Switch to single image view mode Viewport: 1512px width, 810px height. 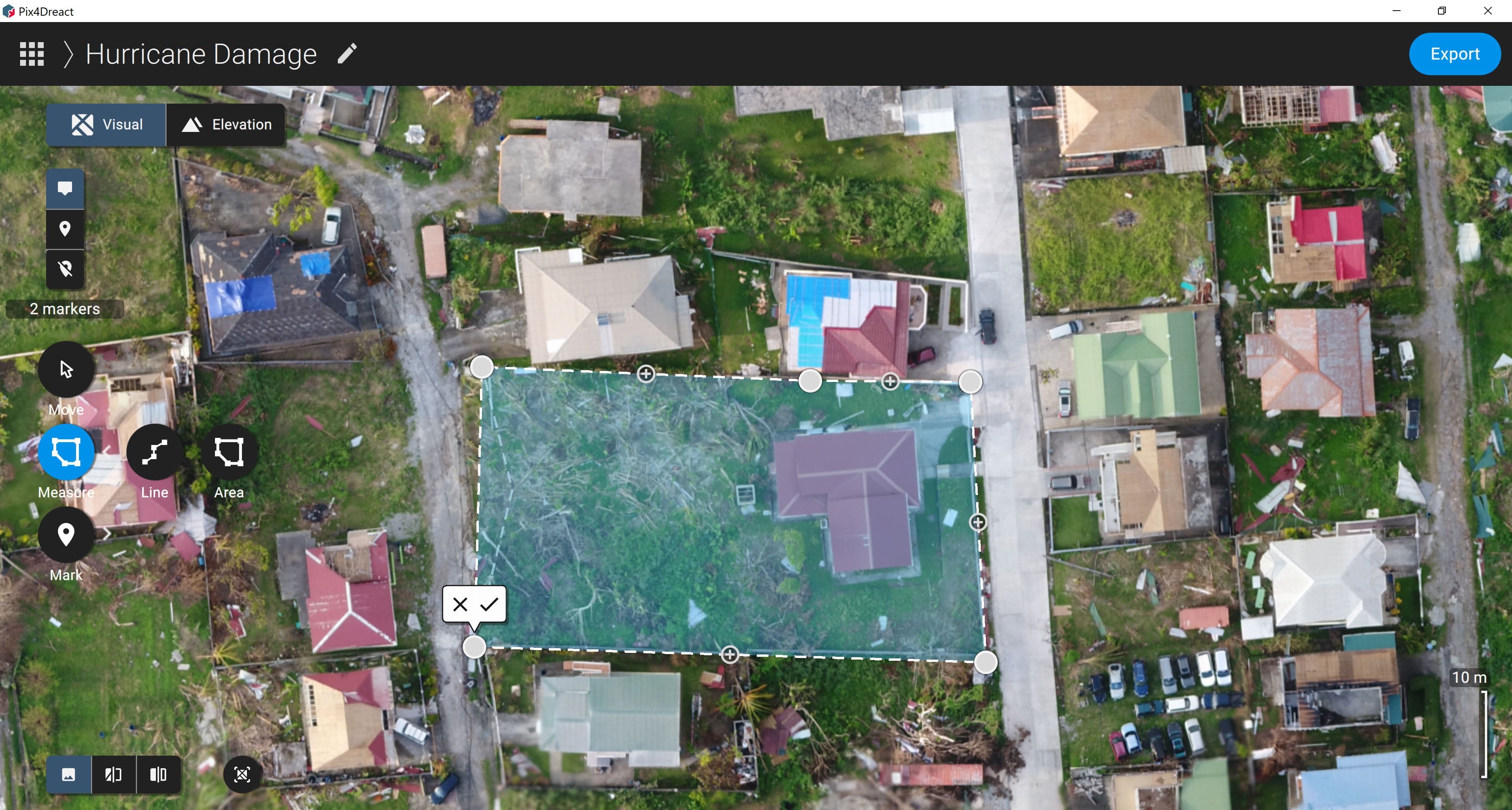pos(69,774)
